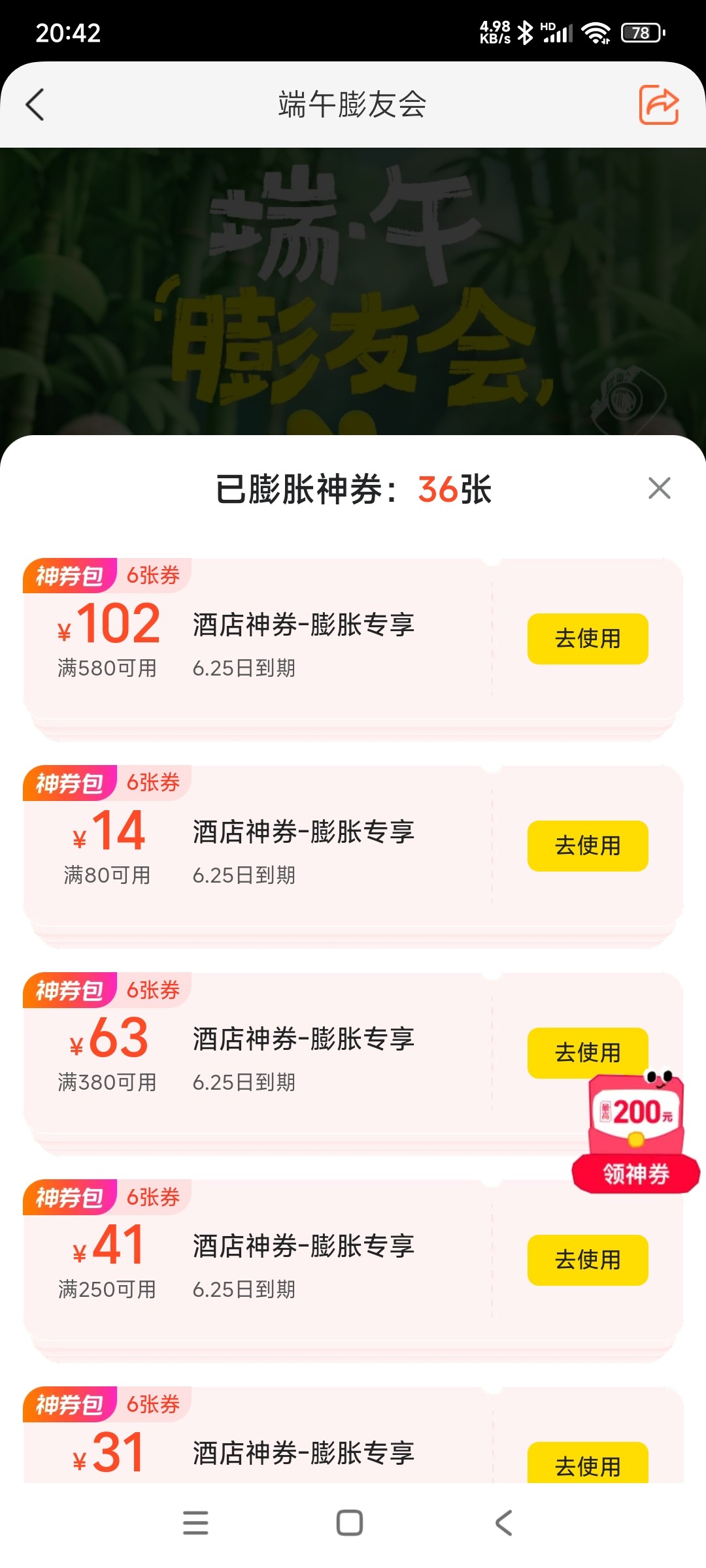
Task: Go back using the top-left arrow
Action: [x=35, y=105]
